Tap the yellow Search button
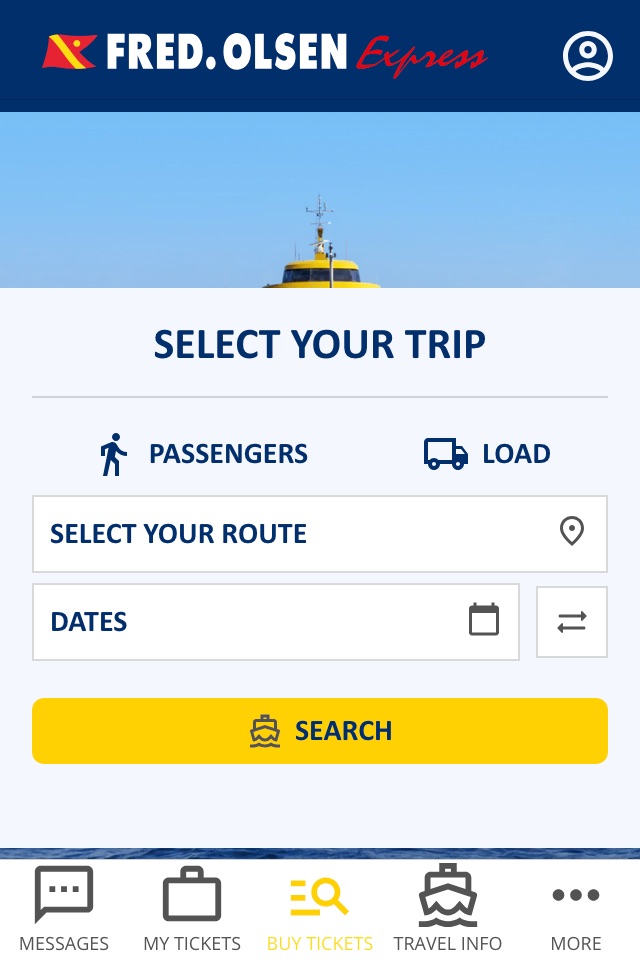 coord(320,730)
